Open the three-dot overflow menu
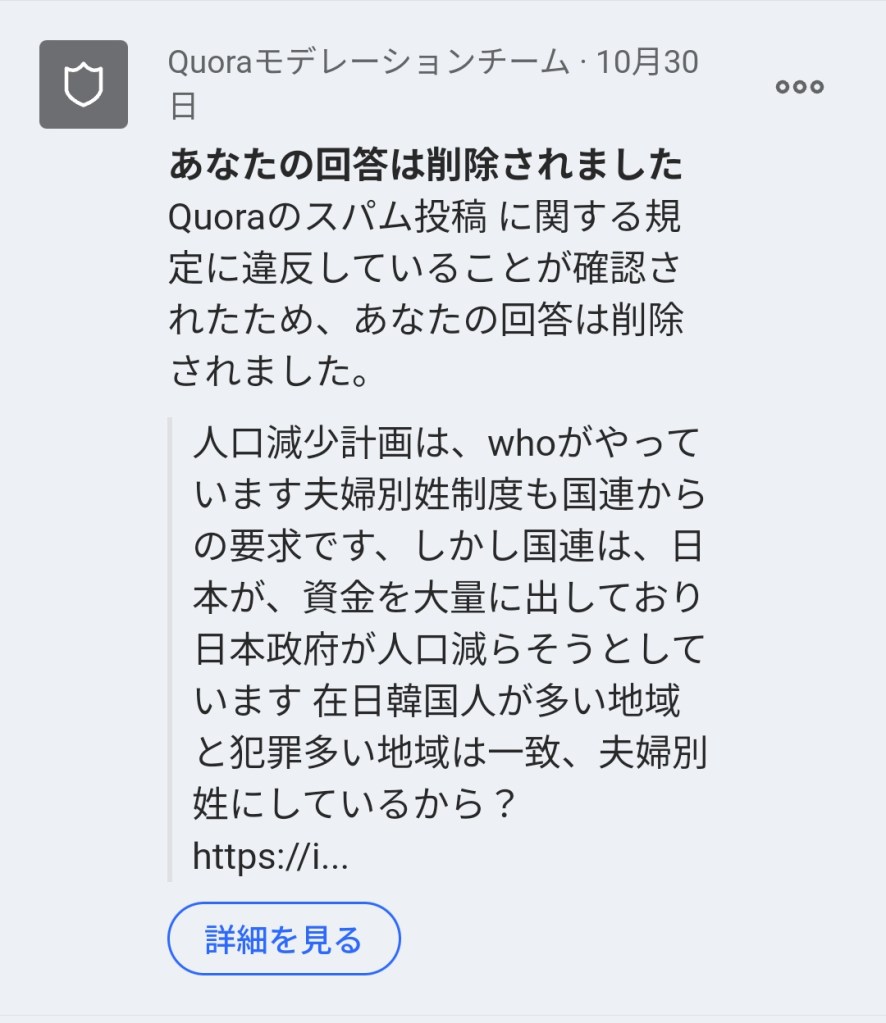This screenshot has width=886, height=1023. [x=799, y=87]
